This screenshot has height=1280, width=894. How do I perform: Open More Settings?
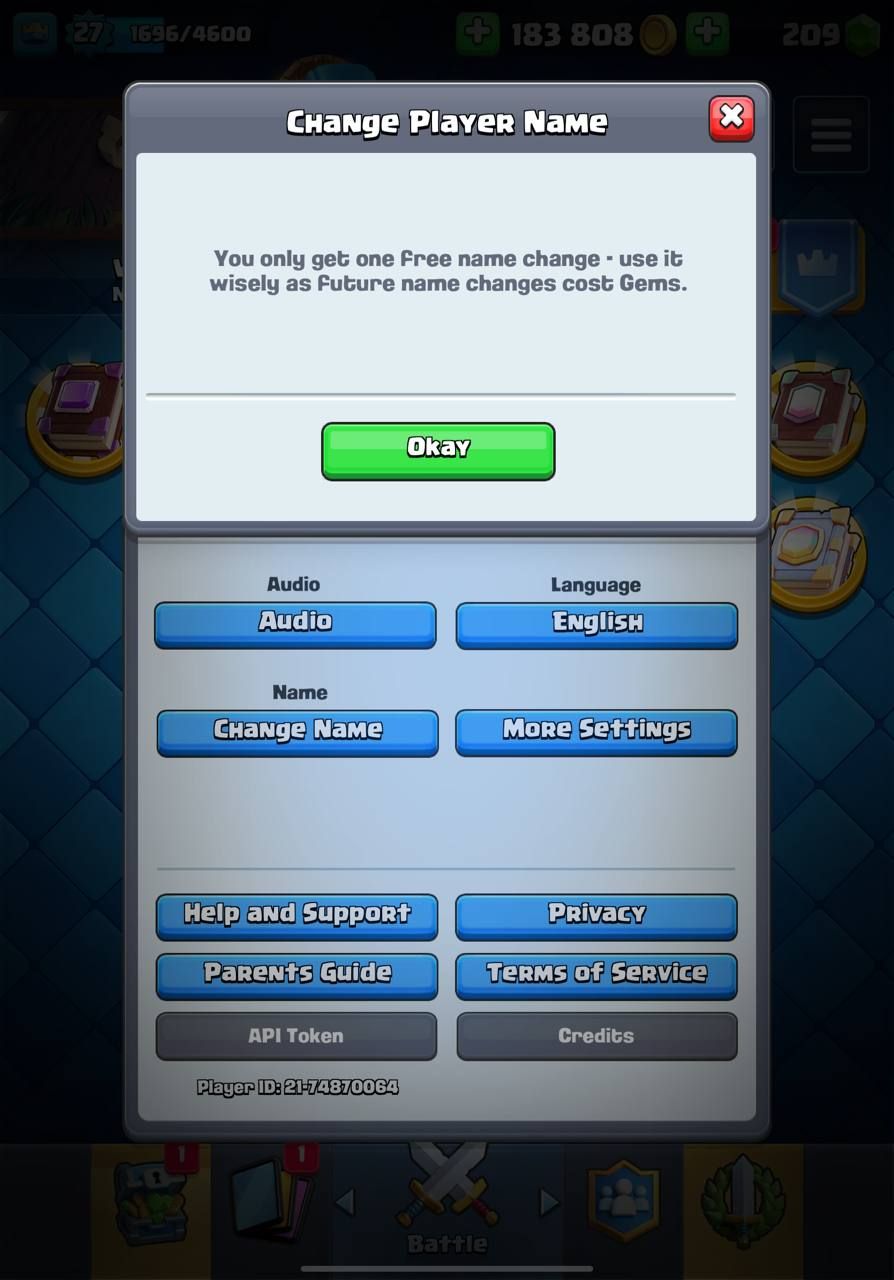pyautogui.click(x=596, y=732)
